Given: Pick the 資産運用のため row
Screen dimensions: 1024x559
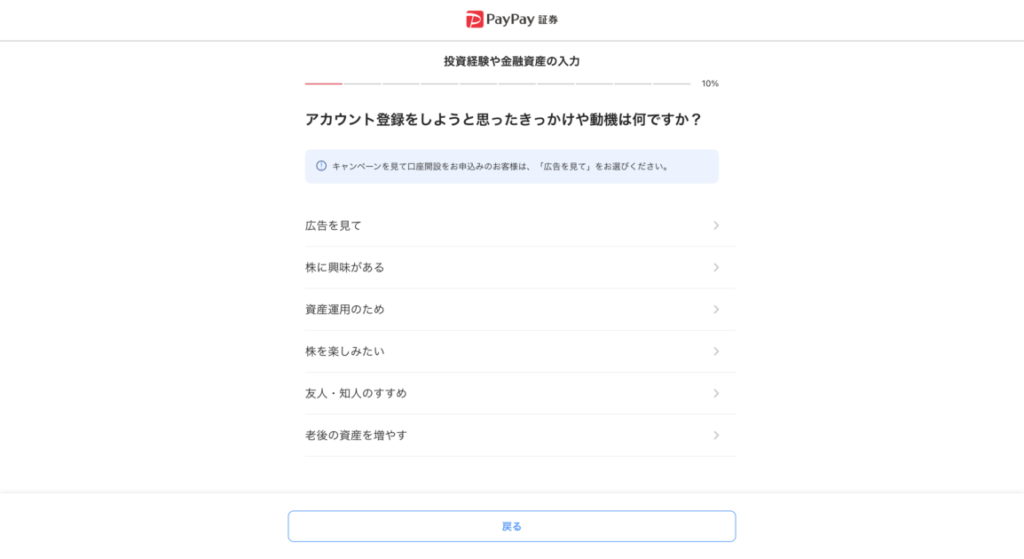Looking at the screenshot, I should (512, 310).
